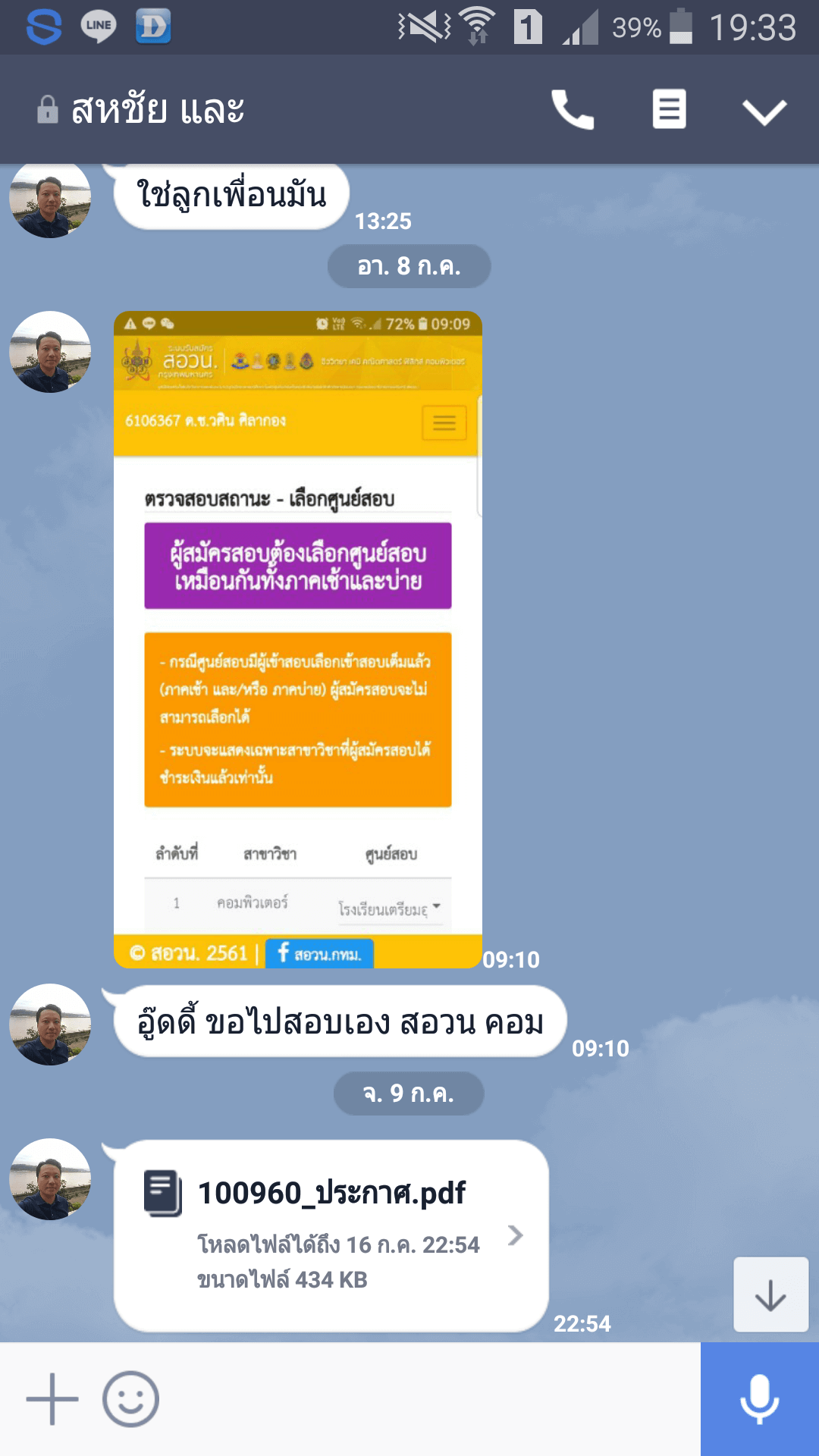This screenshot has height=1456, width=819.
Task: Open the plus attachment menu
Action: pos(52,1399)
